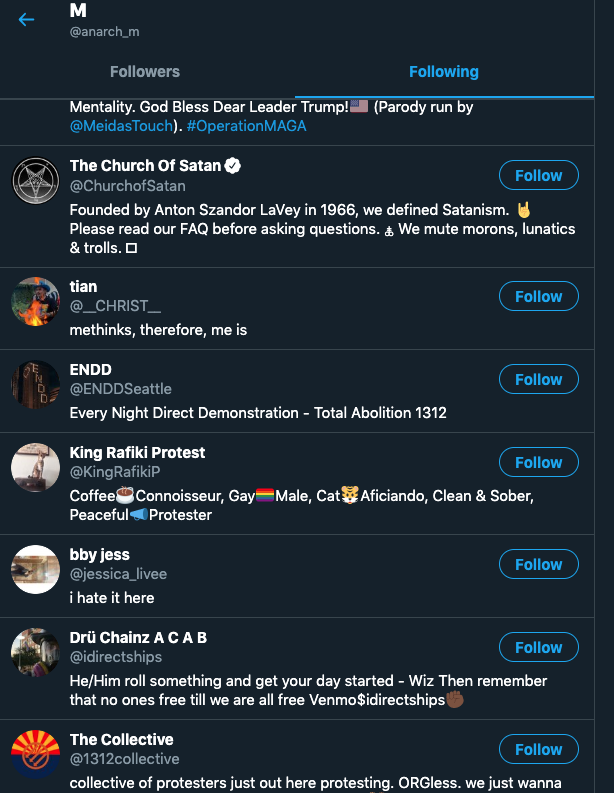Follow The Church Of Satan
614x793 pixels.
pyautogui.click(x=538, y=175)
